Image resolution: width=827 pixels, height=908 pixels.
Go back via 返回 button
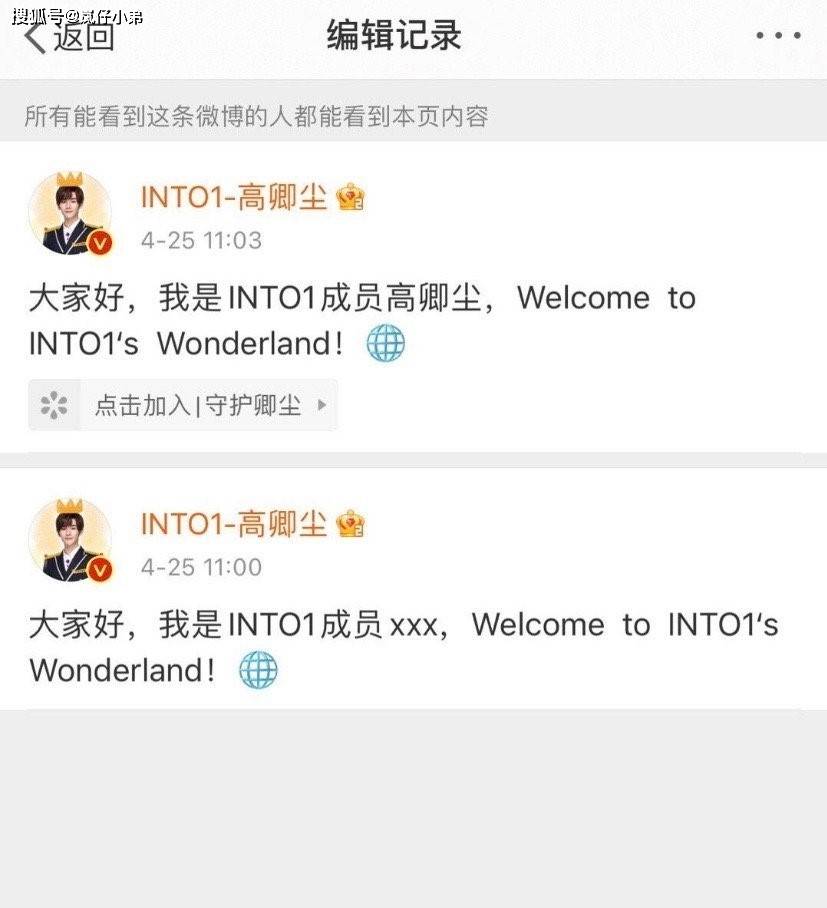tap(68, 38)
